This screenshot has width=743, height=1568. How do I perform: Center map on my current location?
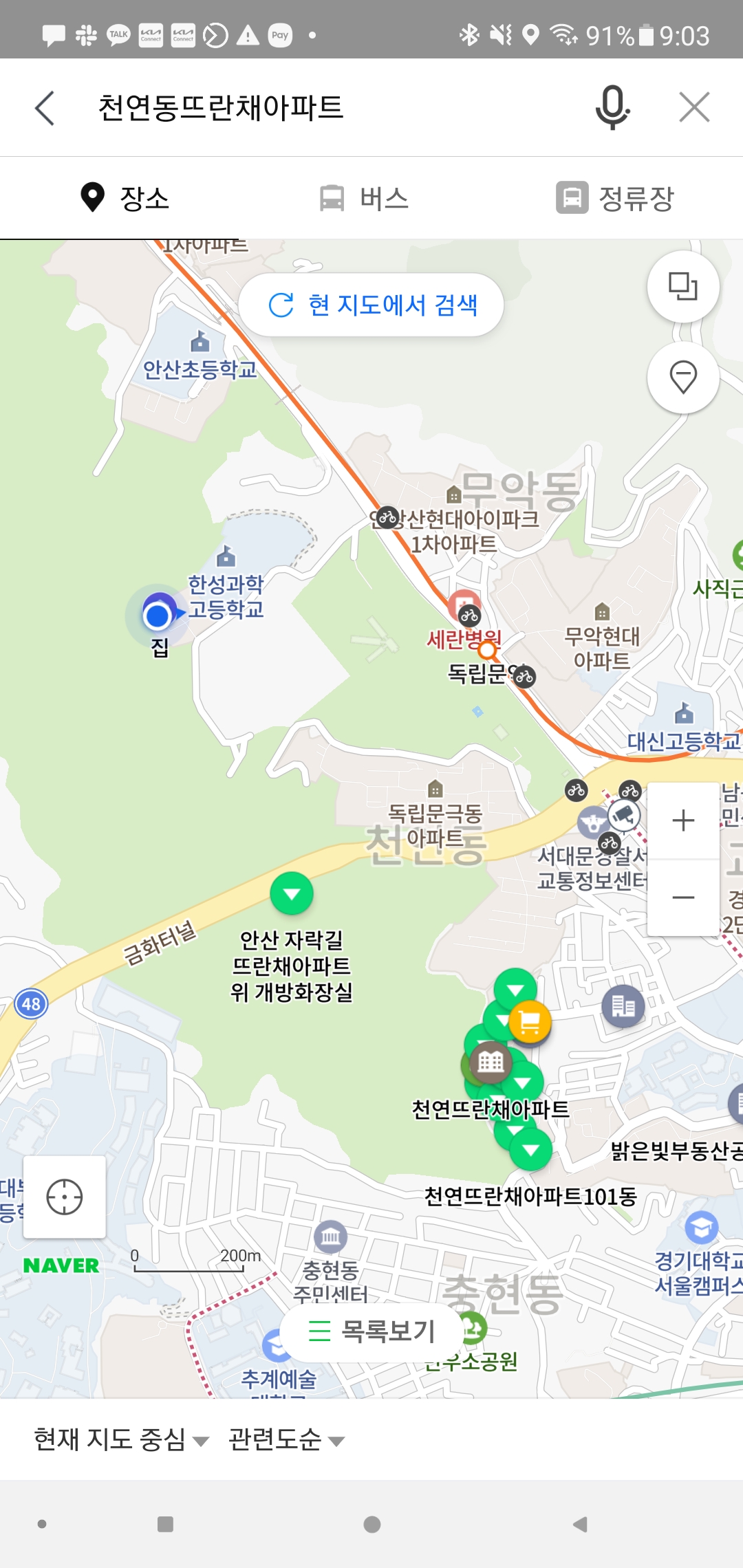(65, 1197)
